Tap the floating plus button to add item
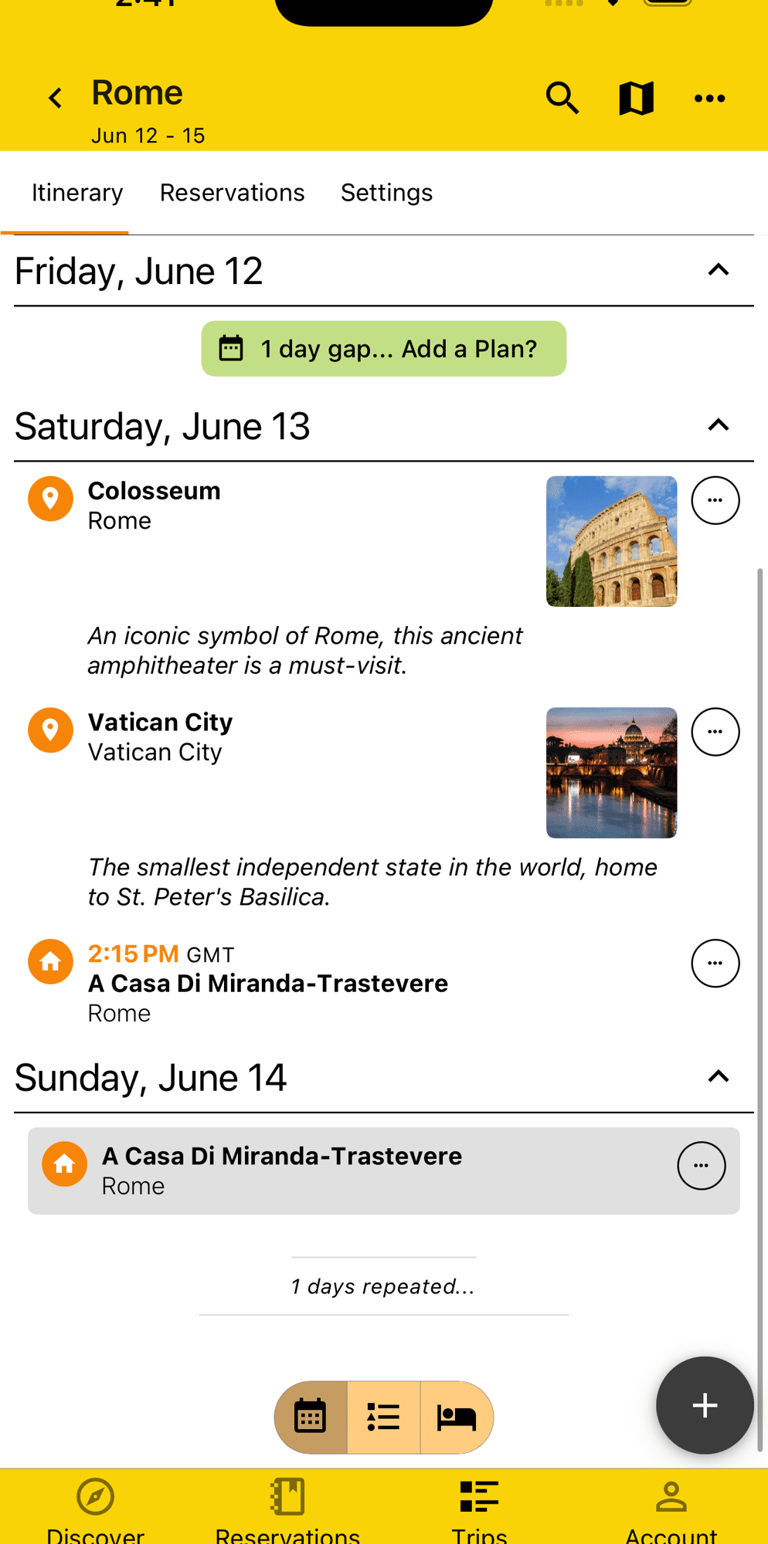 coord(704,1405)
